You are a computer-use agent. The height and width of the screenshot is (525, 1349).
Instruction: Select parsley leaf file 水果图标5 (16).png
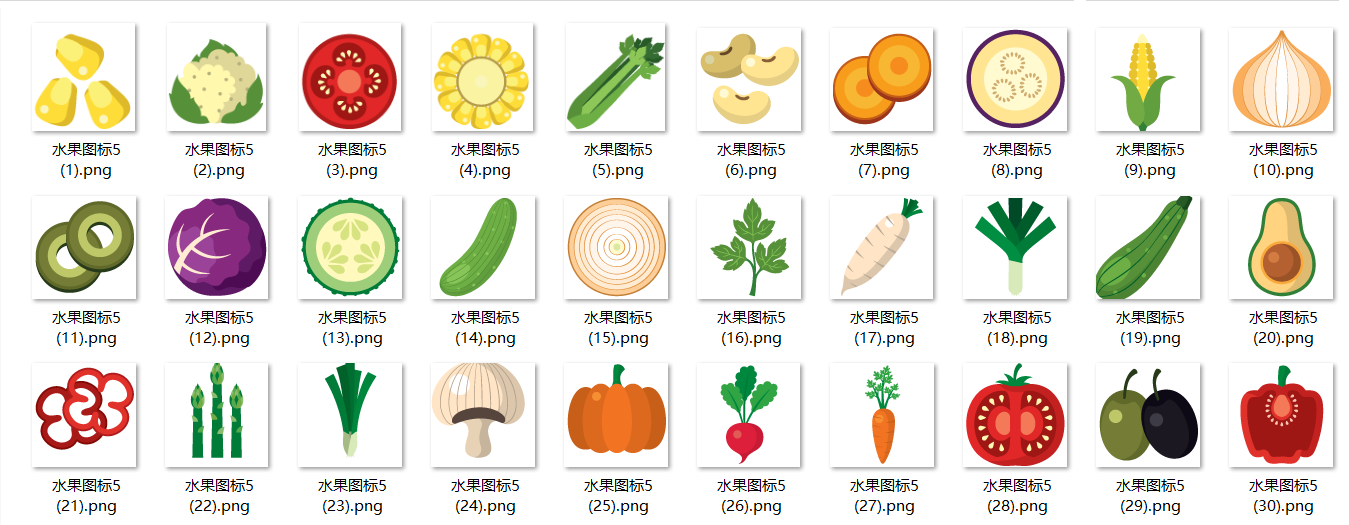point(749,248)
